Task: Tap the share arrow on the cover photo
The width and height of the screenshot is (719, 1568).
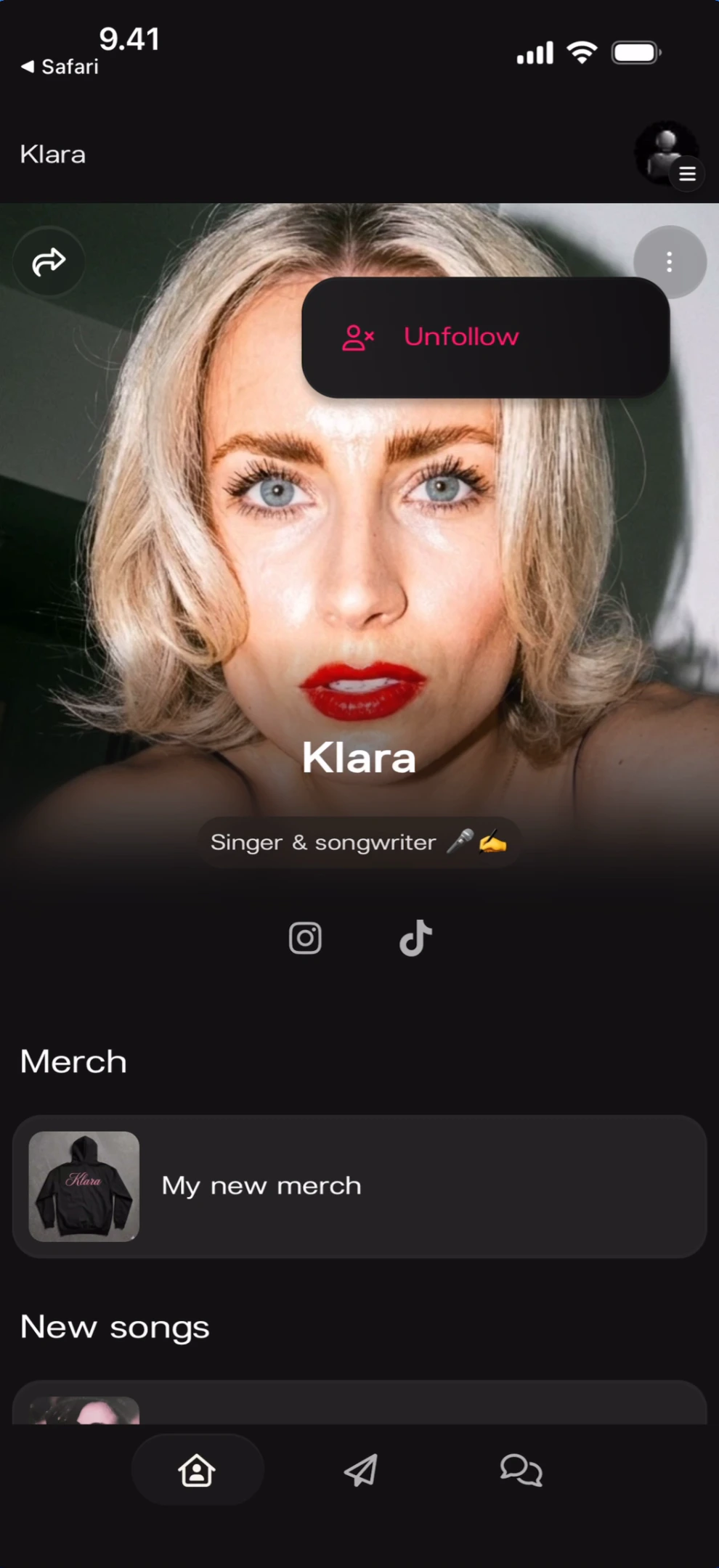Action: 48,261
